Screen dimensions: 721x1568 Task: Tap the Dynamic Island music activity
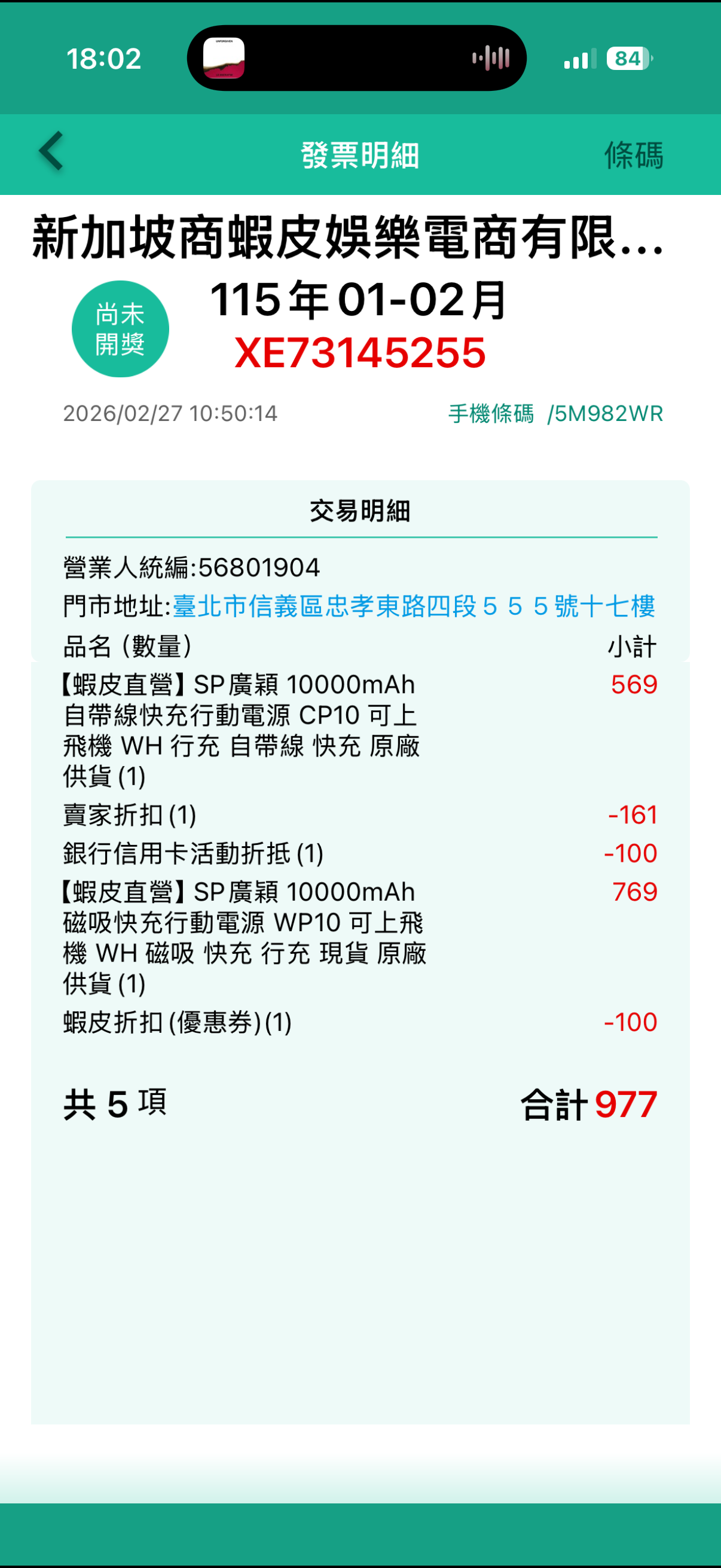click(356, 59)
